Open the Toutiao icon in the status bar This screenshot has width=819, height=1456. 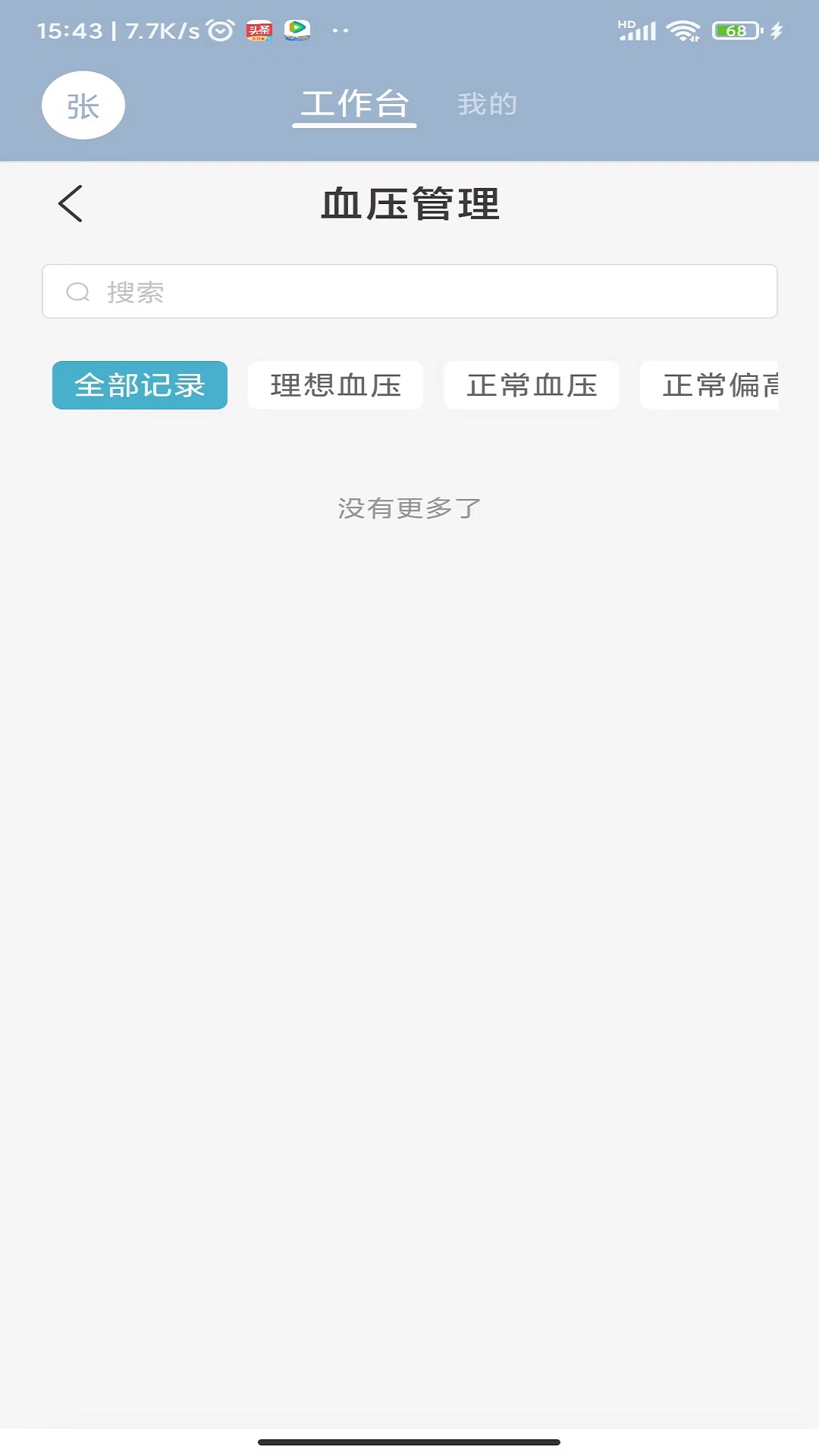(259, 29)
